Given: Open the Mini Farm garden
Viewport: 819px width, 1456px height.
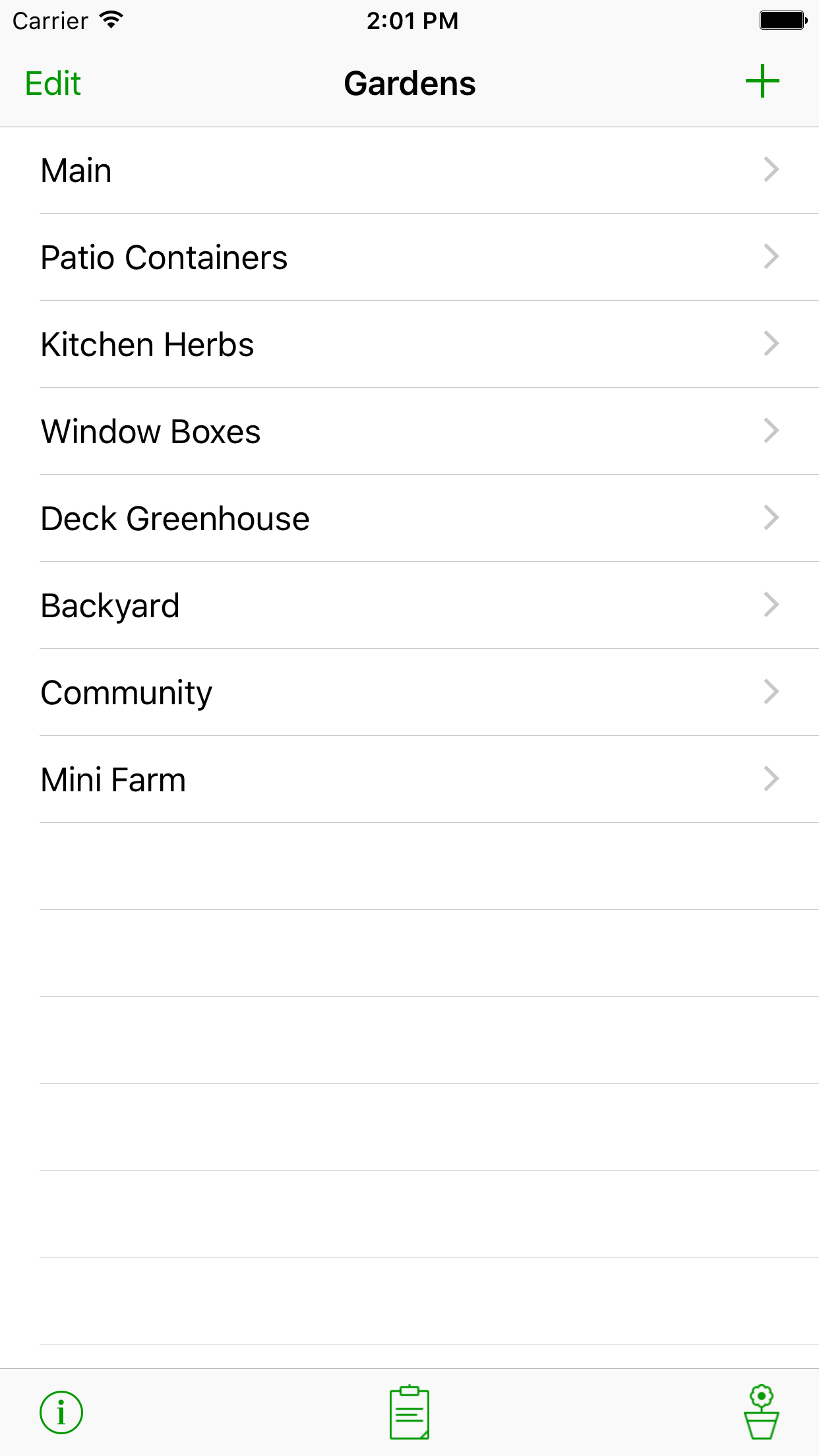Looking at the screenshot, I should coord(409,779).
